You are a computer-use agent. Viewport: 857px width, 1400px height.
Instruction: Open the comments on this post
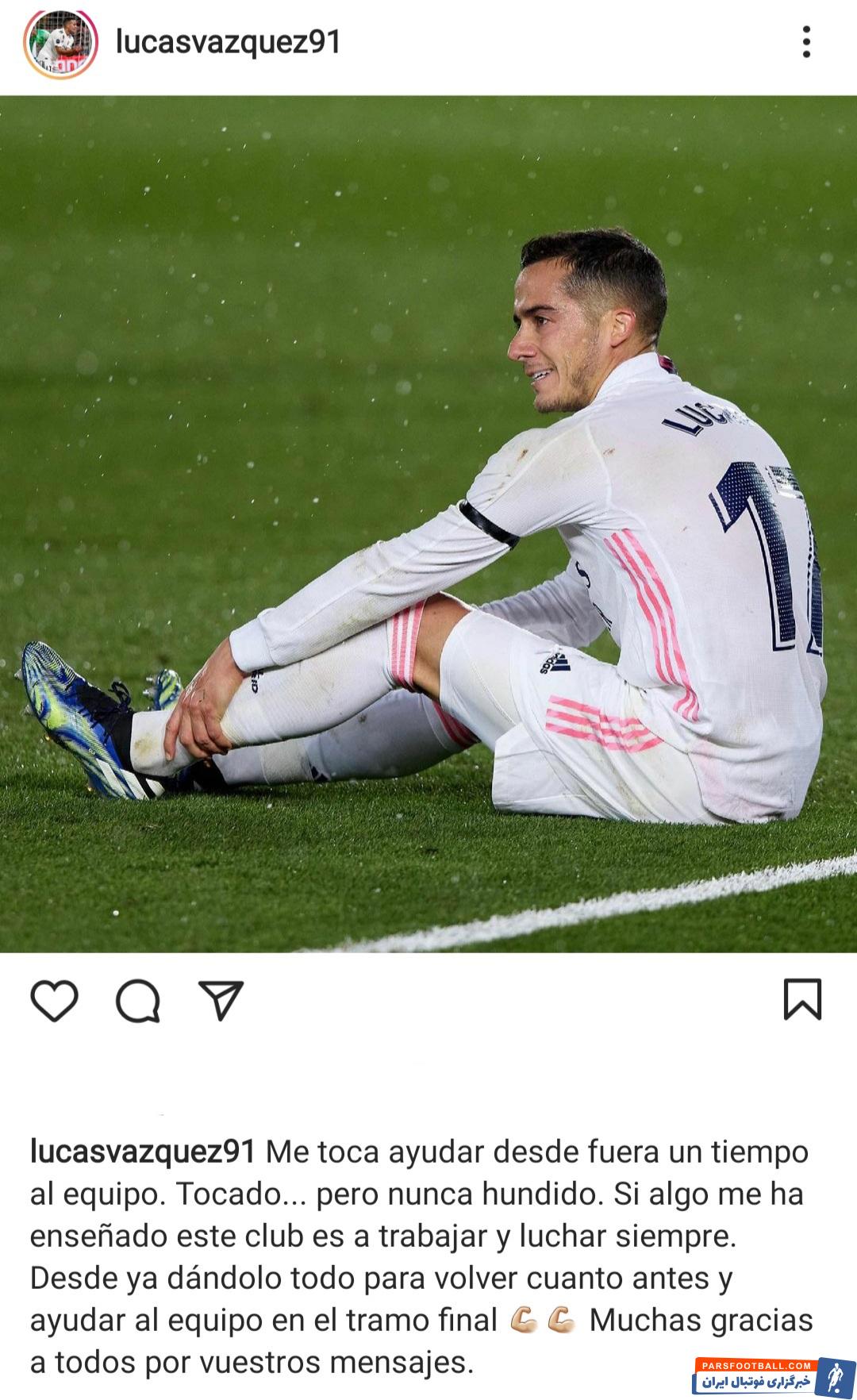(x=138, y=1000)
